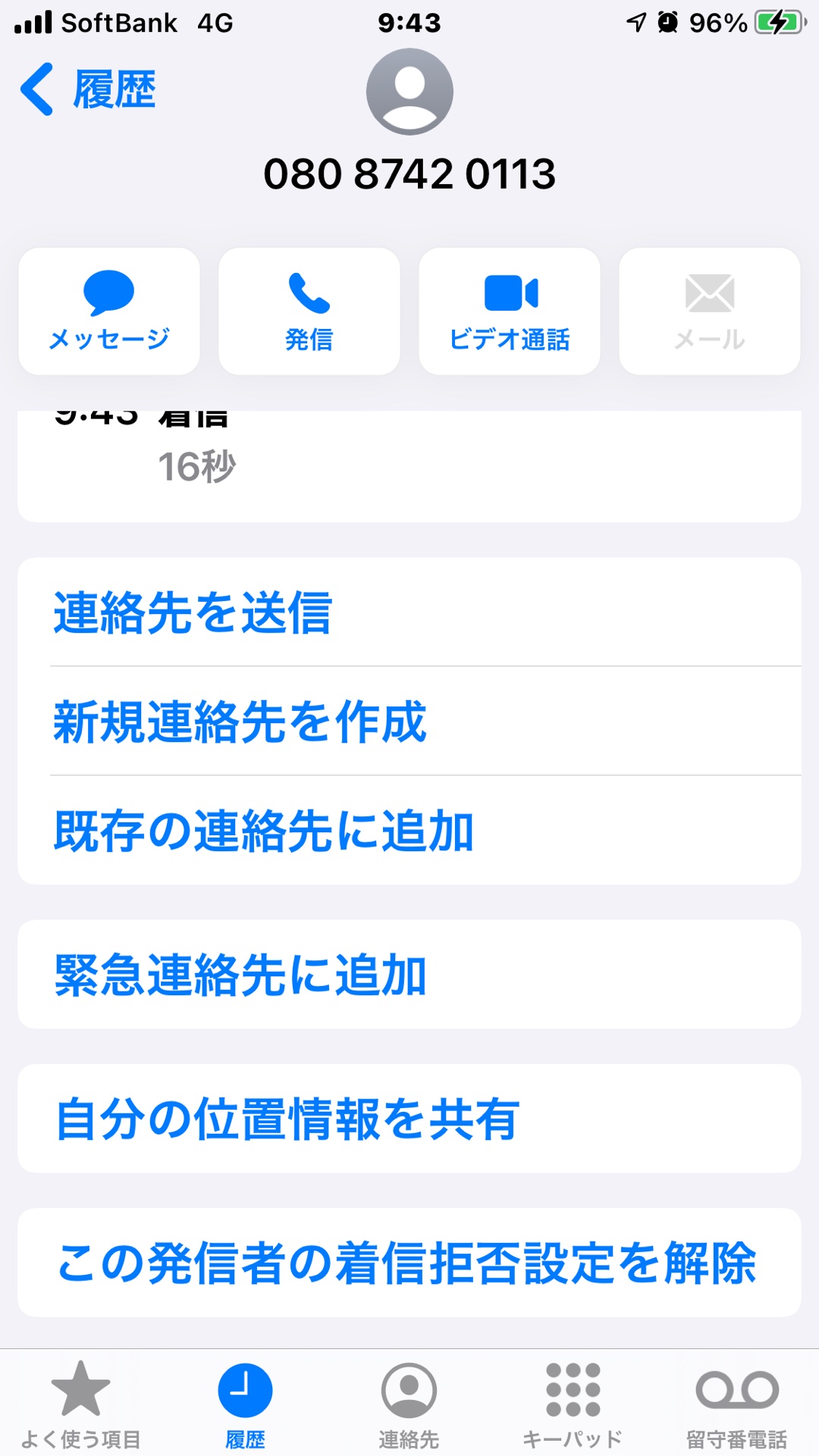Open the 履歴 recents tab

[245, 1404]
